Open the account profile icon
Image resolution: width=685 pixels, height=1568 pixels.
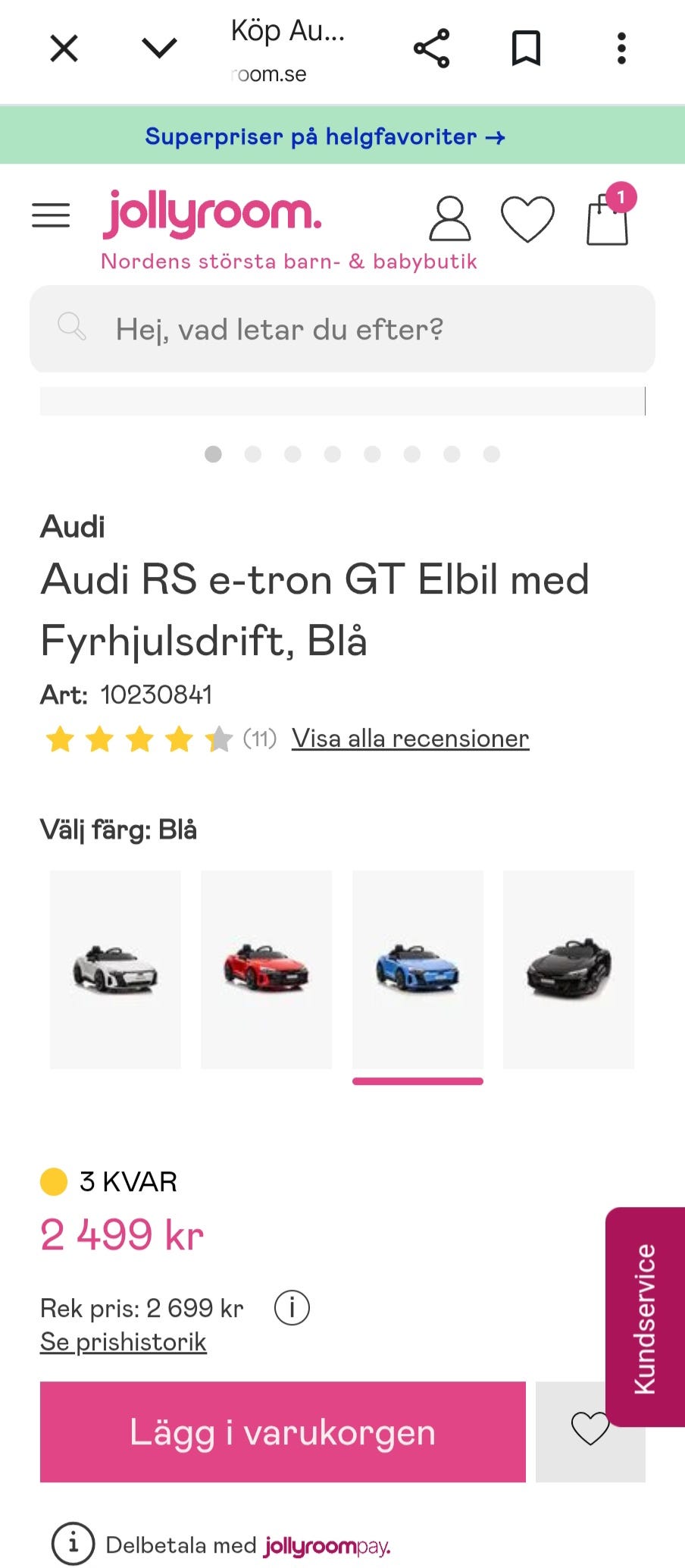pyautogui.click(x=450, y=219)
